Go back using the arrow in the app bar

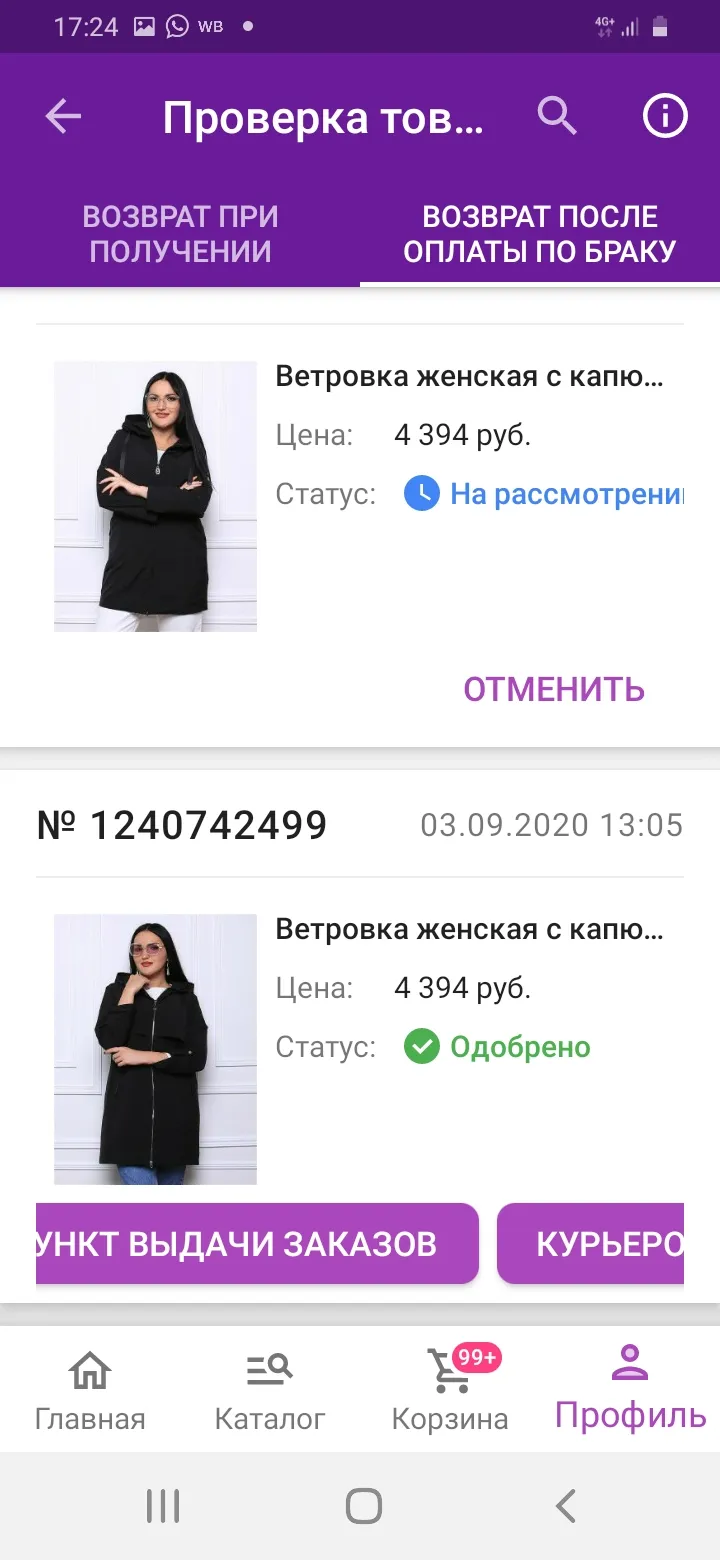point(63,117)
